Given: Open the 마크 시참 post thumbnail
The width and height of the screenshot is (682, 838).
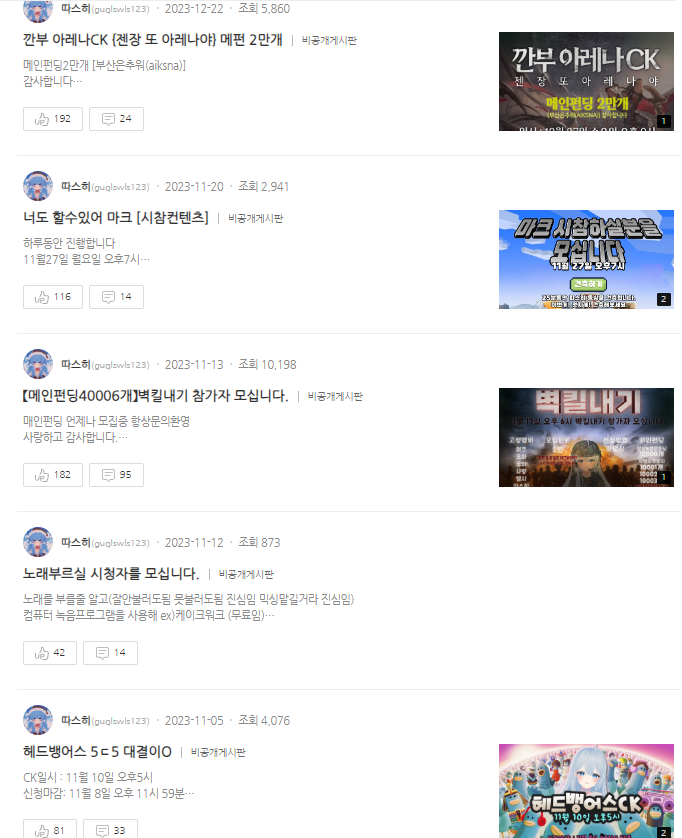Looking at the screenshot, I should click(x=586, y=259).
